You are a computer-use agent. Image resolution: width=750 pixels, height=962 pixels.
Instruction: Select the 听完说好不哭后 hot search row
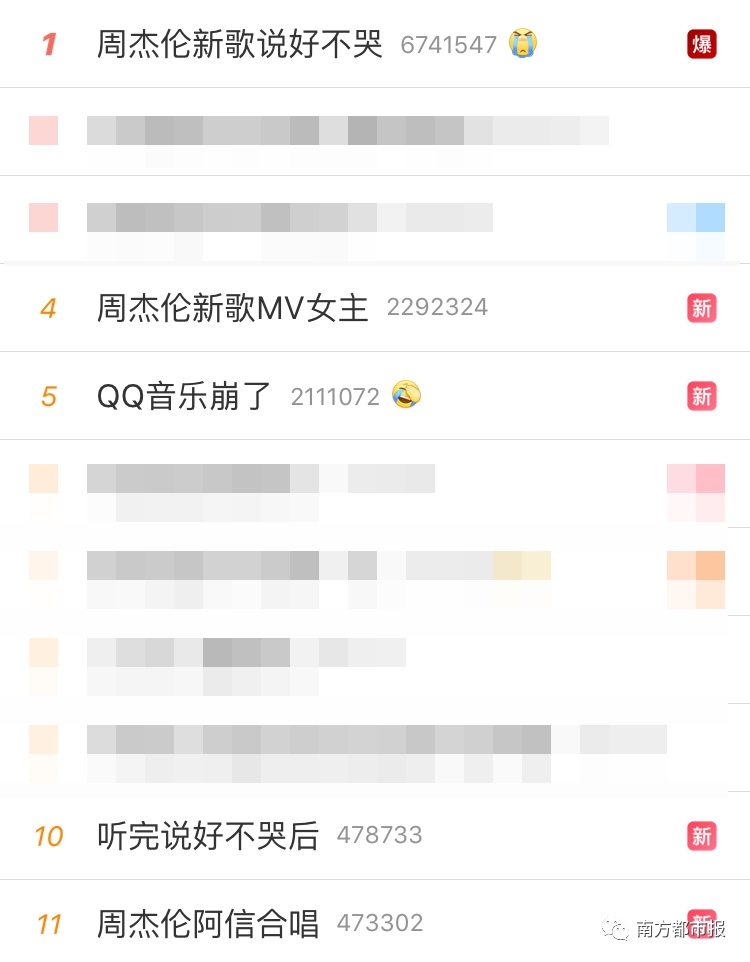(x=208, y=836)
